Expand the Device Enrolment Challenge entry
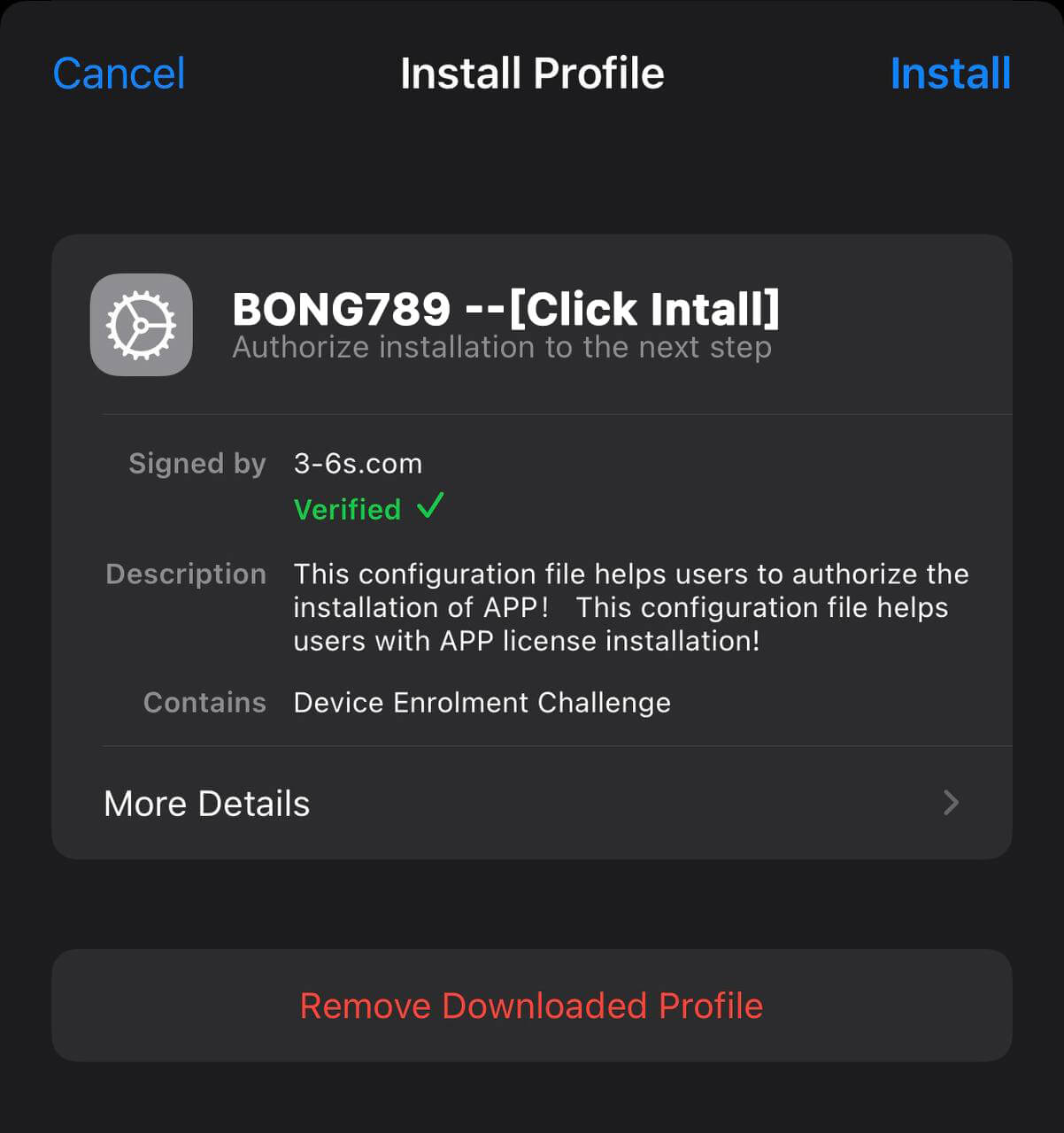This screenshot has width=1064, height=1133. pyautogui.click(x=482, y=702)
